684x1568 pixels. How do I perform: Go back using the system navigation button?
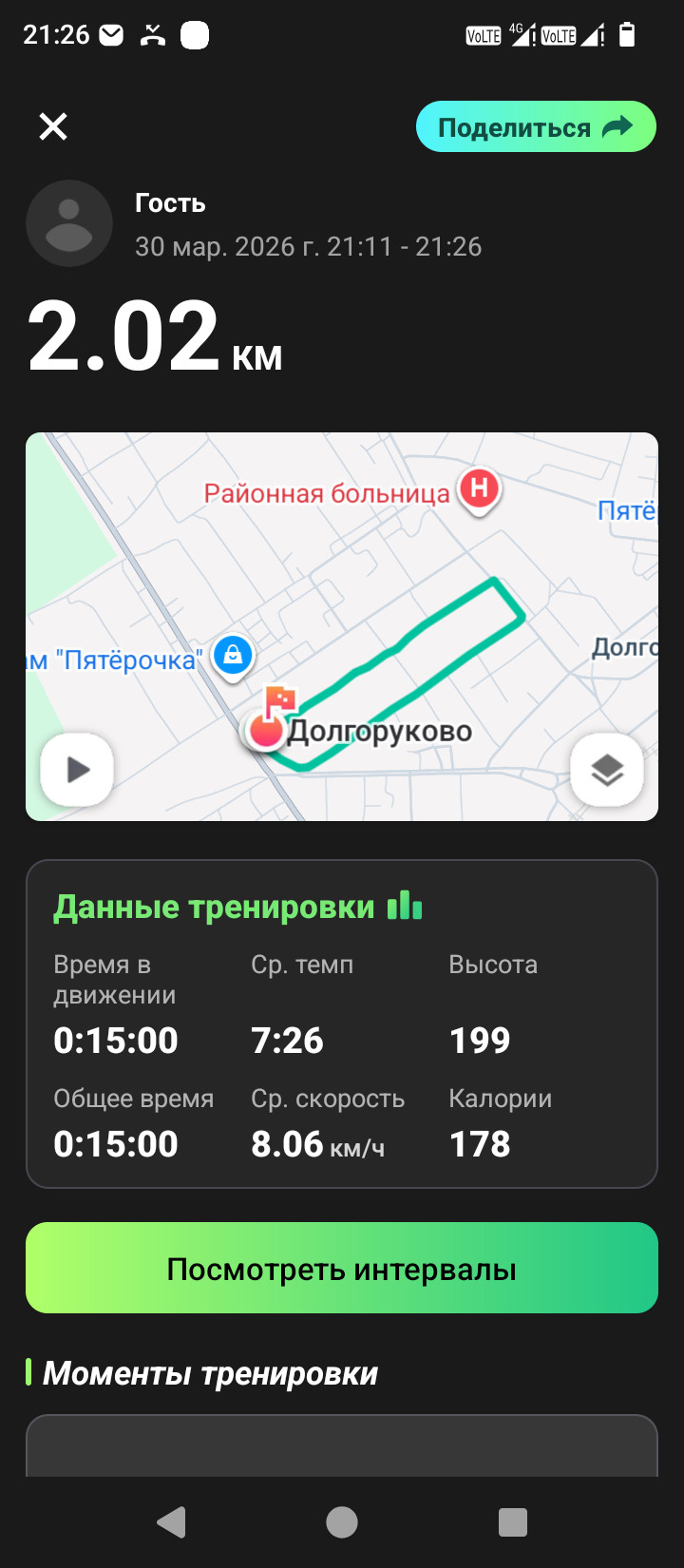(171, 1522)
